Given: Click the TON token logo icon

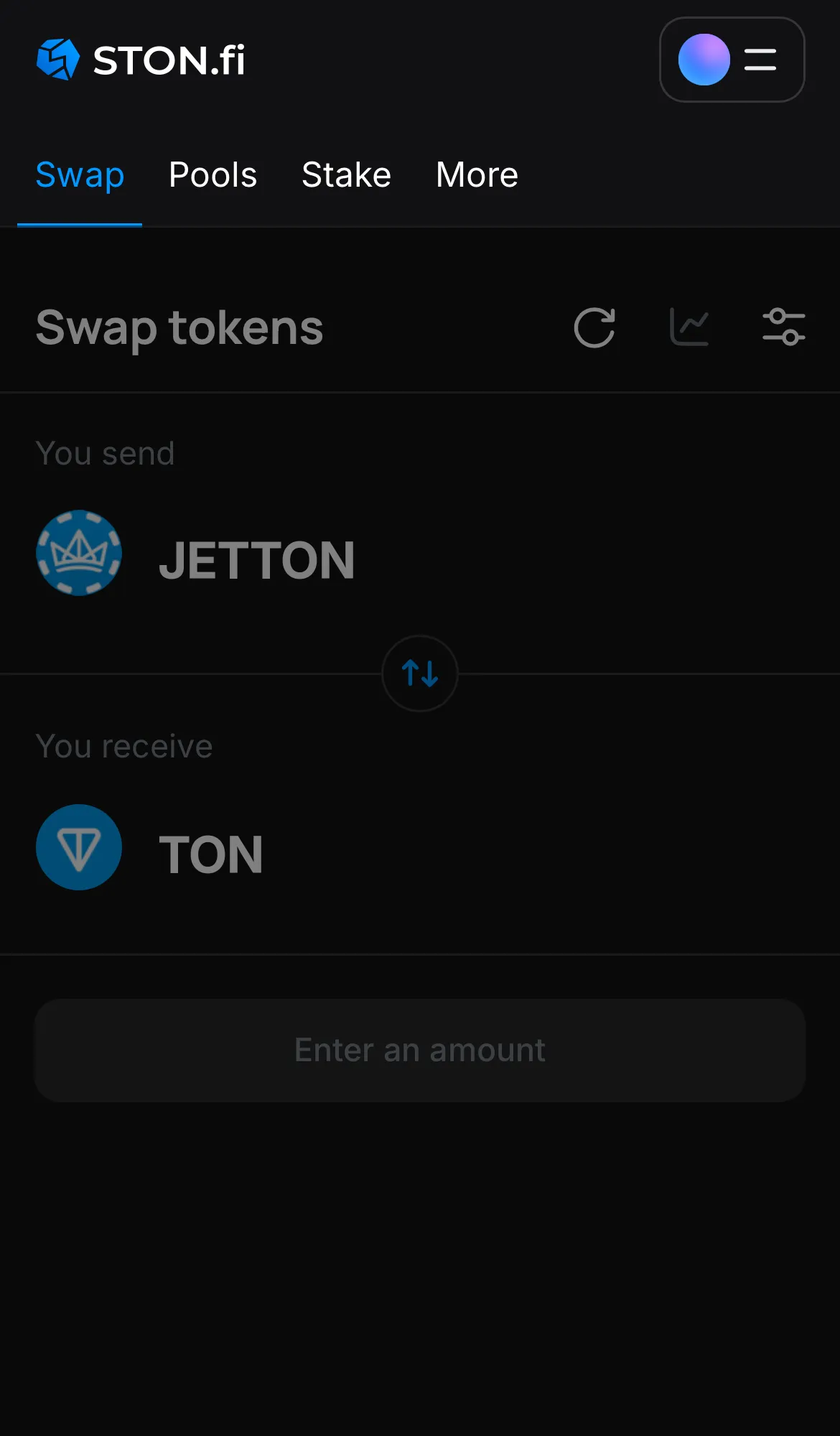Looking at the screenshot, I should [x=79, y=847].
